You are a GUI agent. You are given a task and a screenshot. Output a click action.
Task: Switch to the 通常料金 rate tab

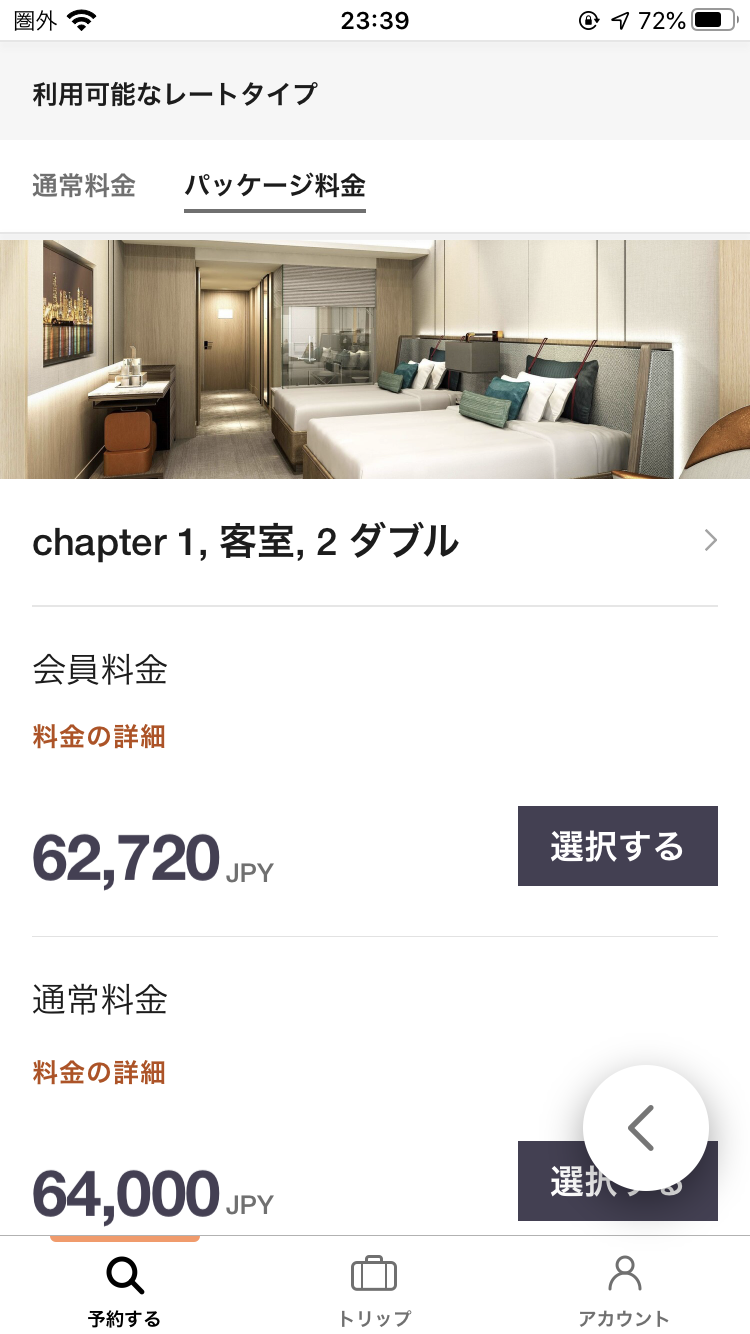coord(84,185)
